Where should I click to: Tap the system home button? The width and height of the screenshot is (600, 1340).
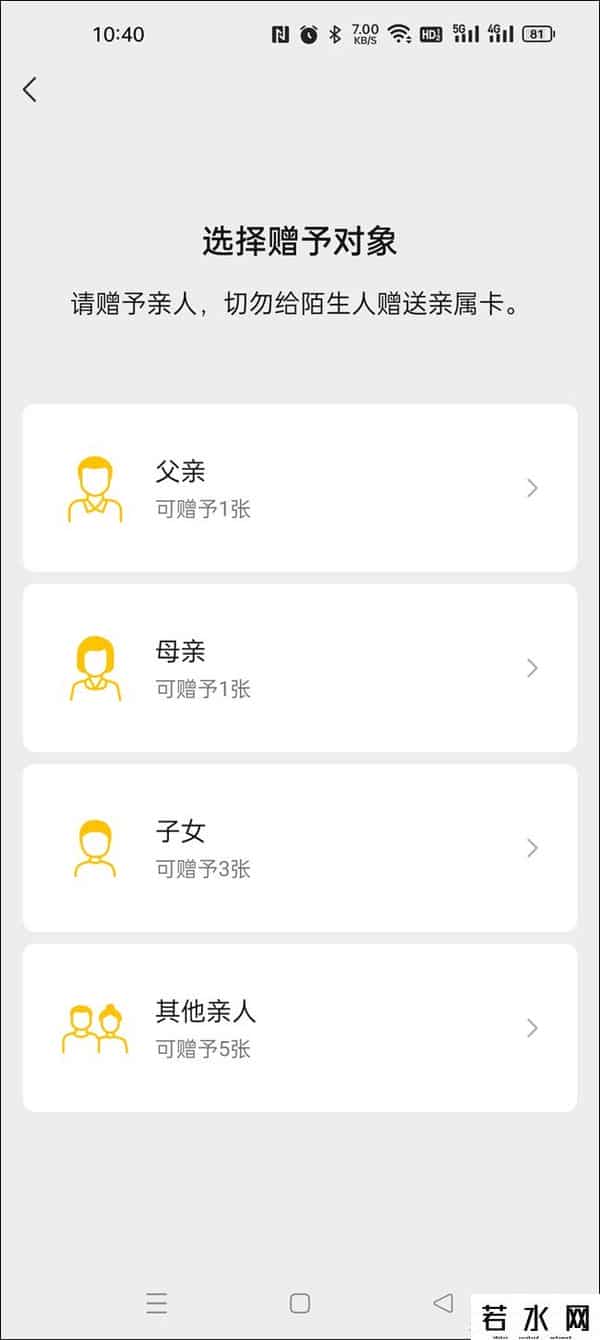[x=299, y=1303]
